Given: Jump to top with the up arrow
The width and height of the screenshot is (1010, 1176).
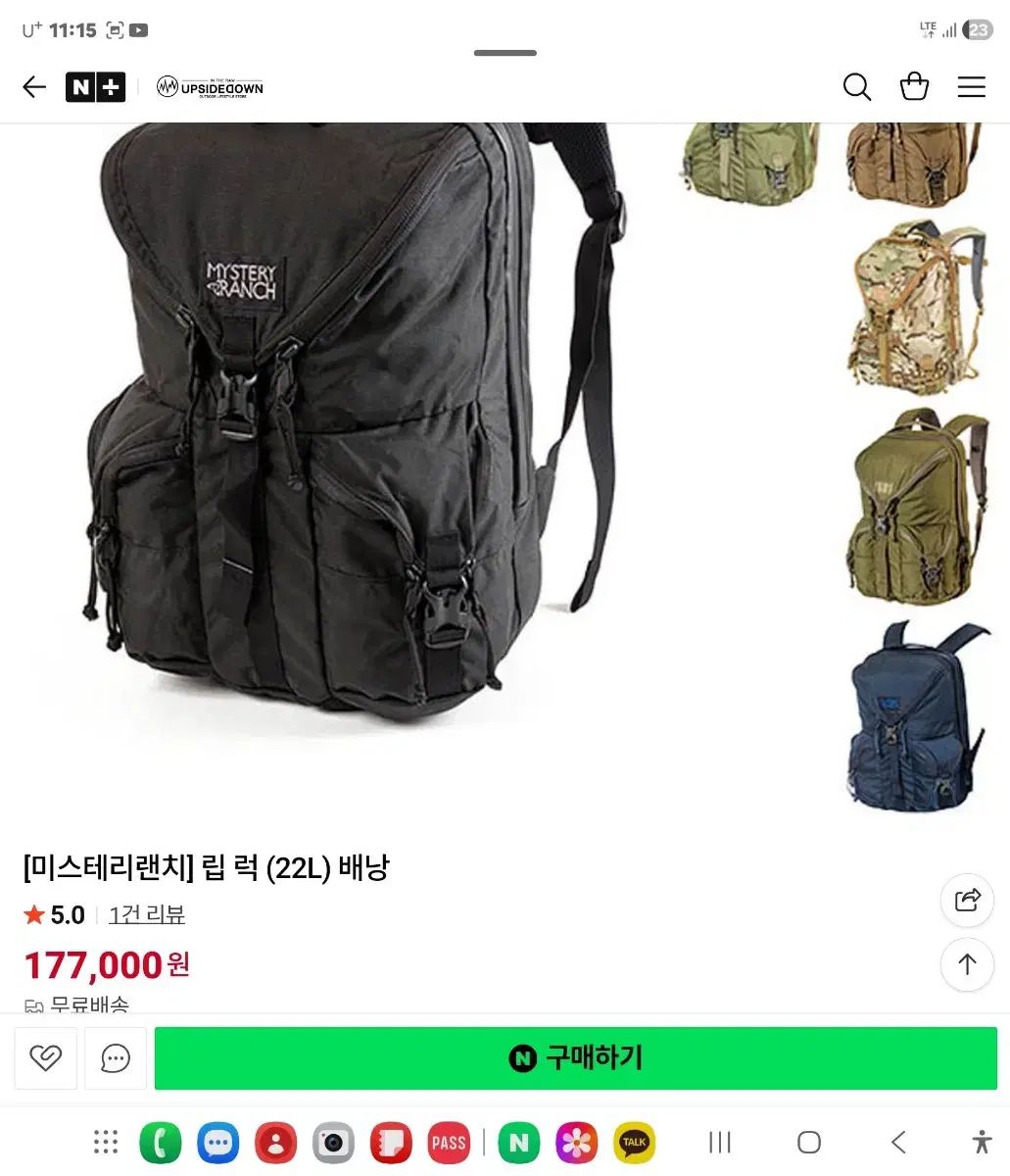Looking at the screenshot, I should [x=967, y=964].
